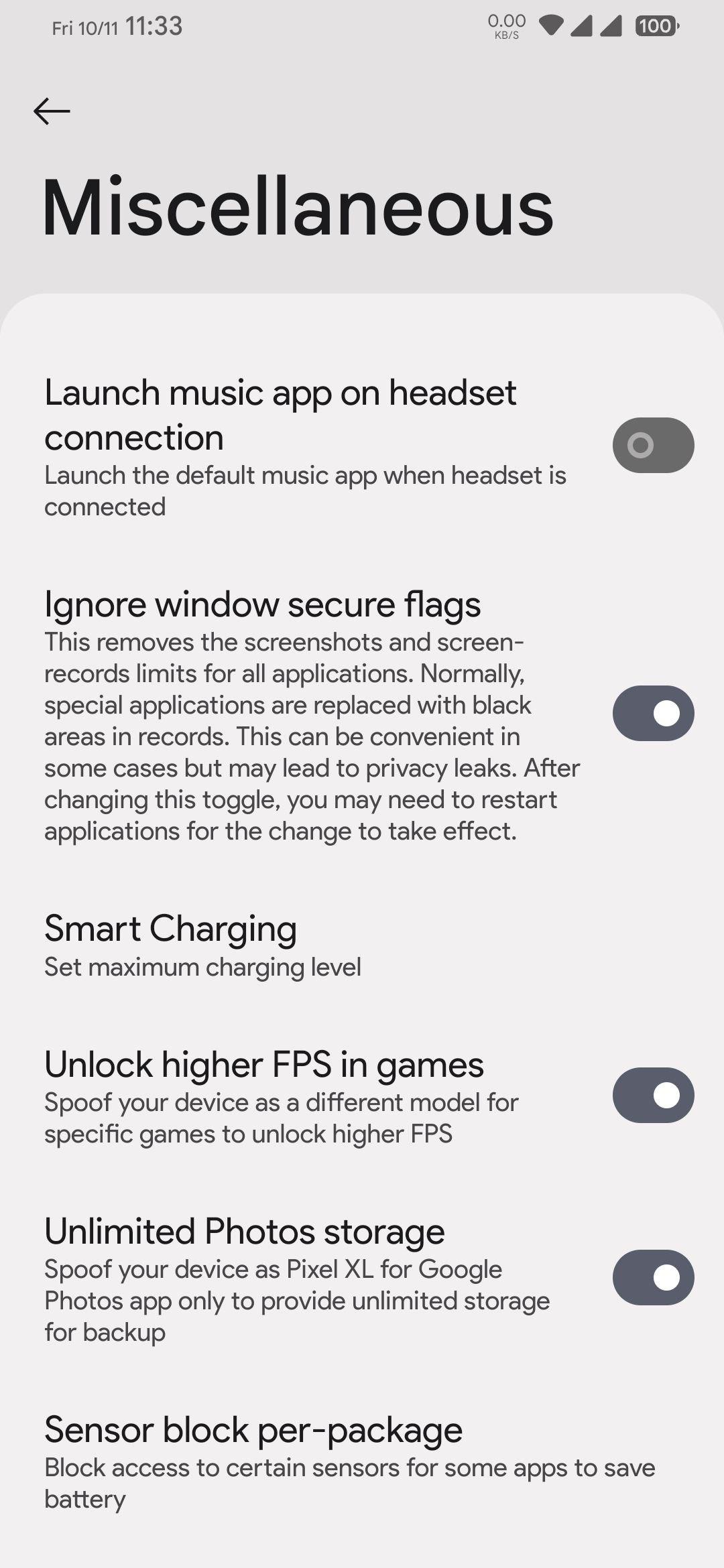Turn off Ignore window secure flags
The image size is (724, 1568).
pyautogui.click(x=652, y=713)
